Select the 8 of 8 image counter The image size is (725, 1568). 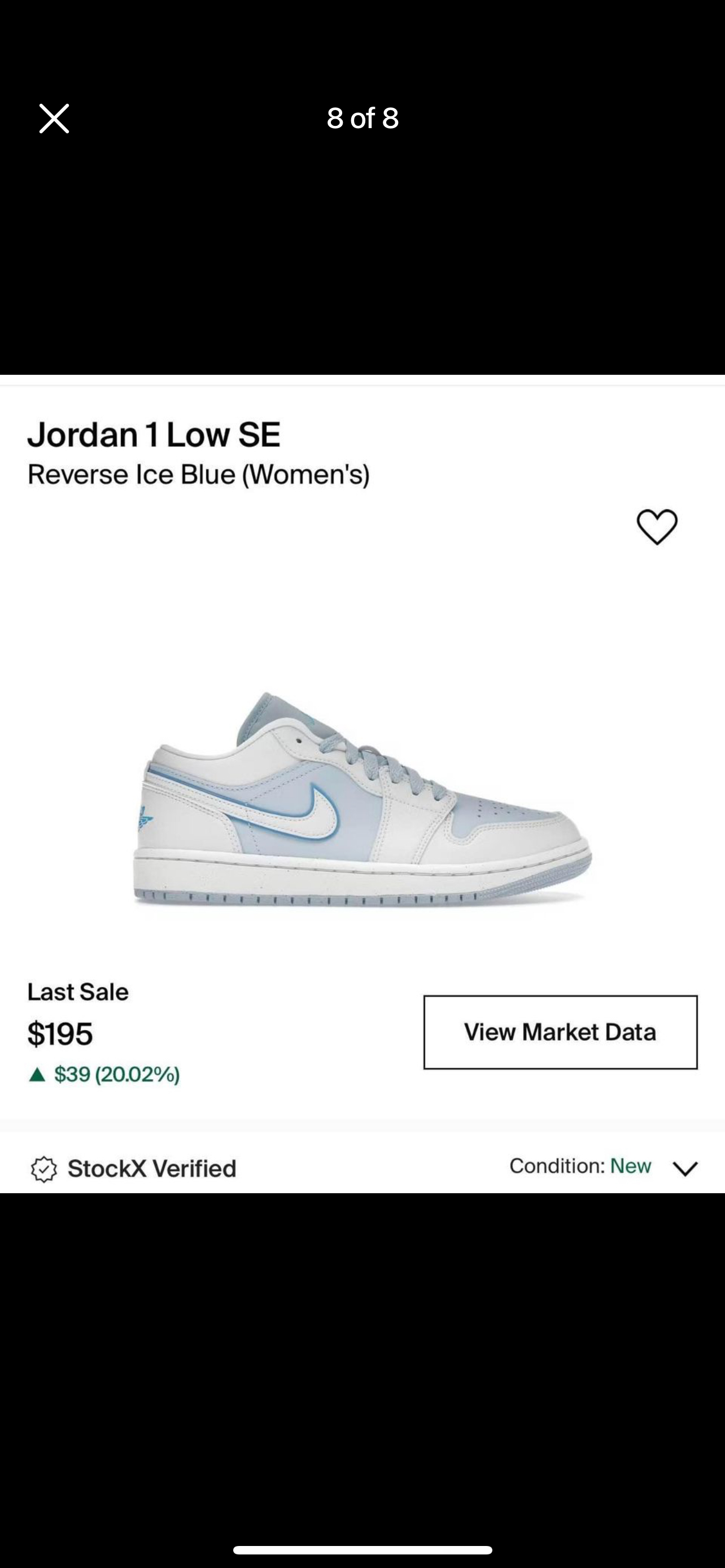tap(362, 118)
